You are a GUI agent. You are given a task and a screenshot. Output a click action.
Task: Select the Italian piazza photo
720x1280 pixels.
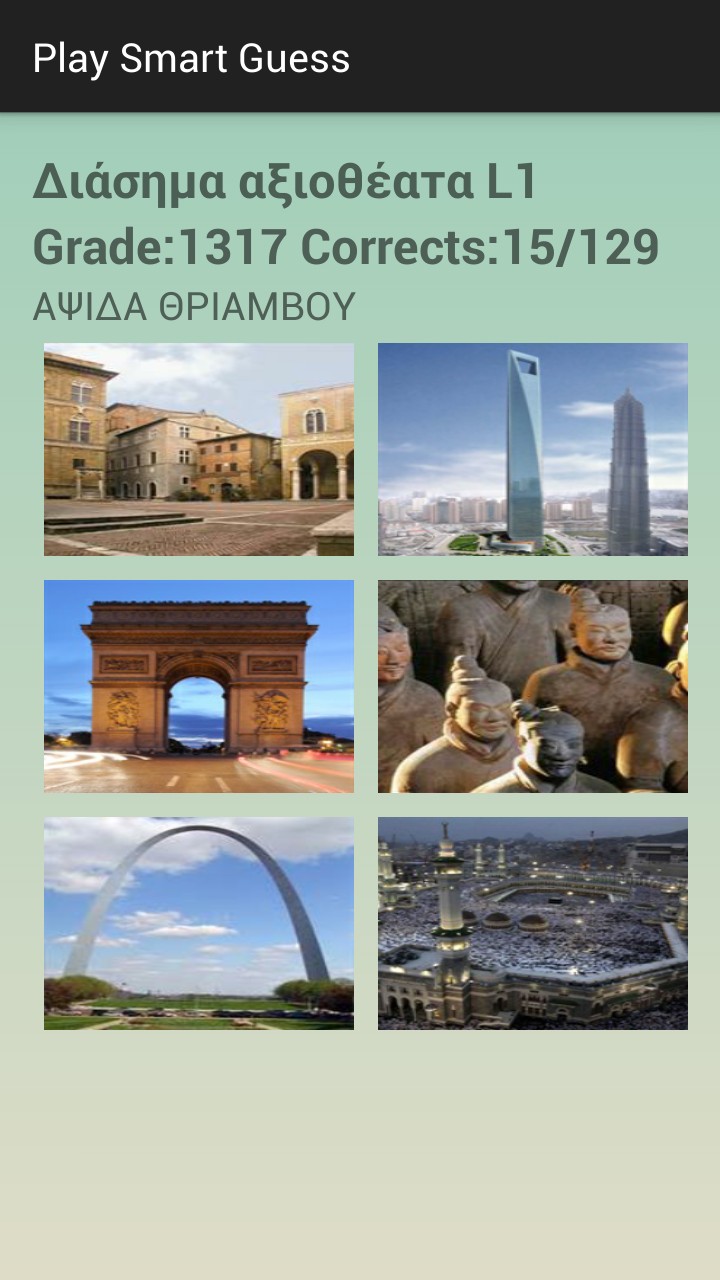tap(198, 449)
